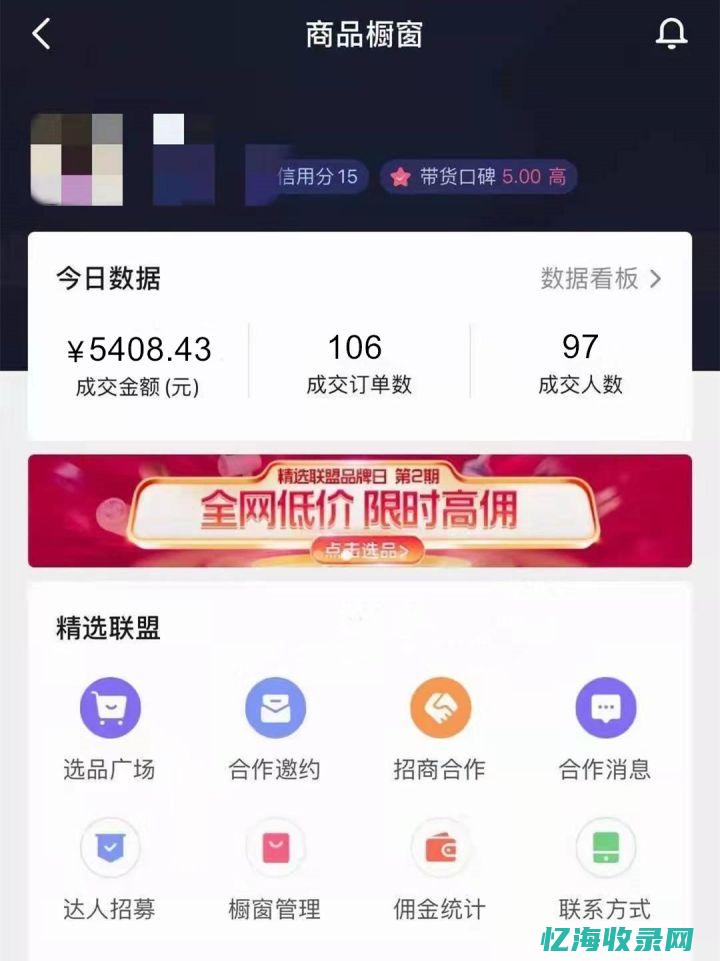The height and width of the screenshot is (961, 720).
Task: Open 合作消息 (cooperation messages)
Action: 604,725
